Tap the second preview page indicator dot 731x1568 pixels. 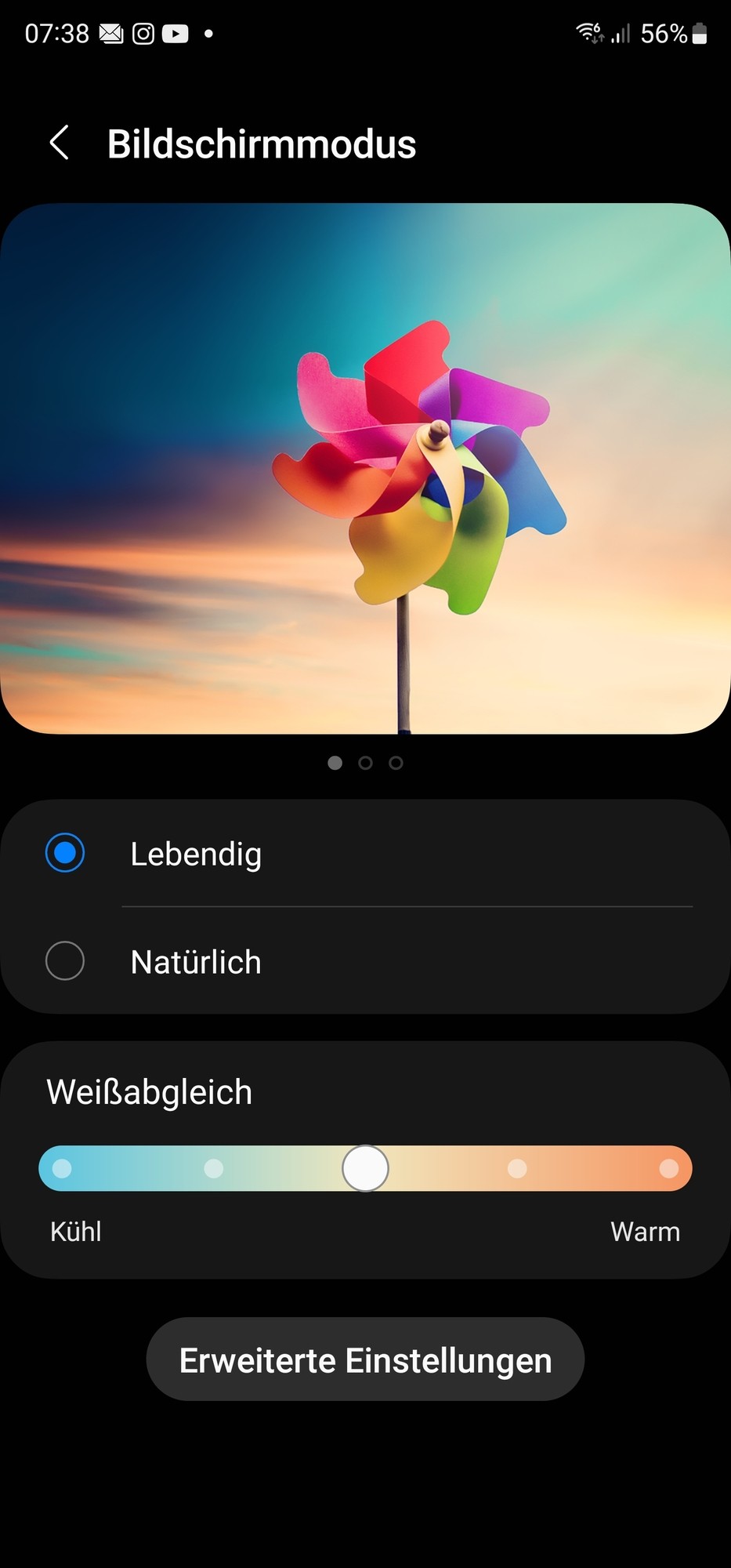point(365,763)
